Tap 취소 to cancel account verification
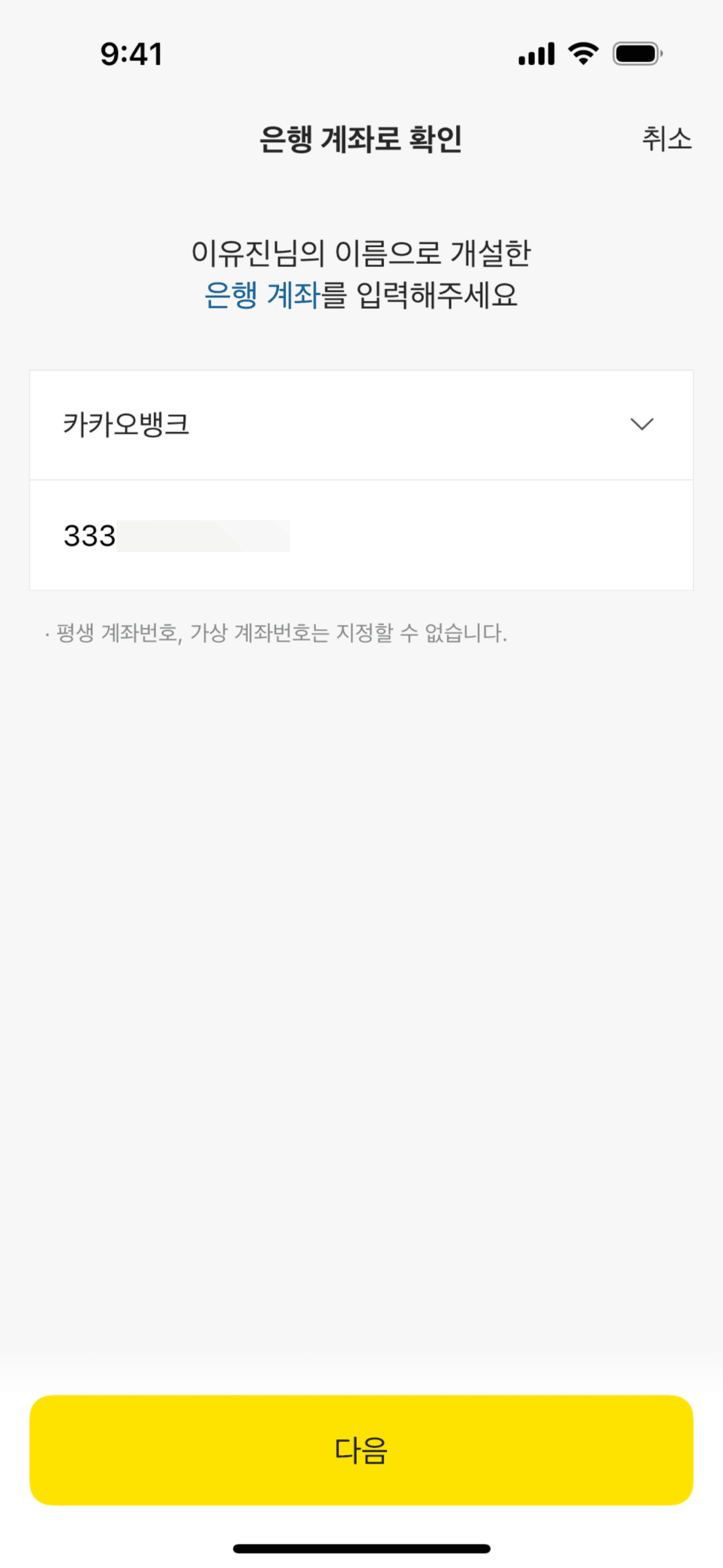Screen dimensions: 723x1568 pos(666,139)
